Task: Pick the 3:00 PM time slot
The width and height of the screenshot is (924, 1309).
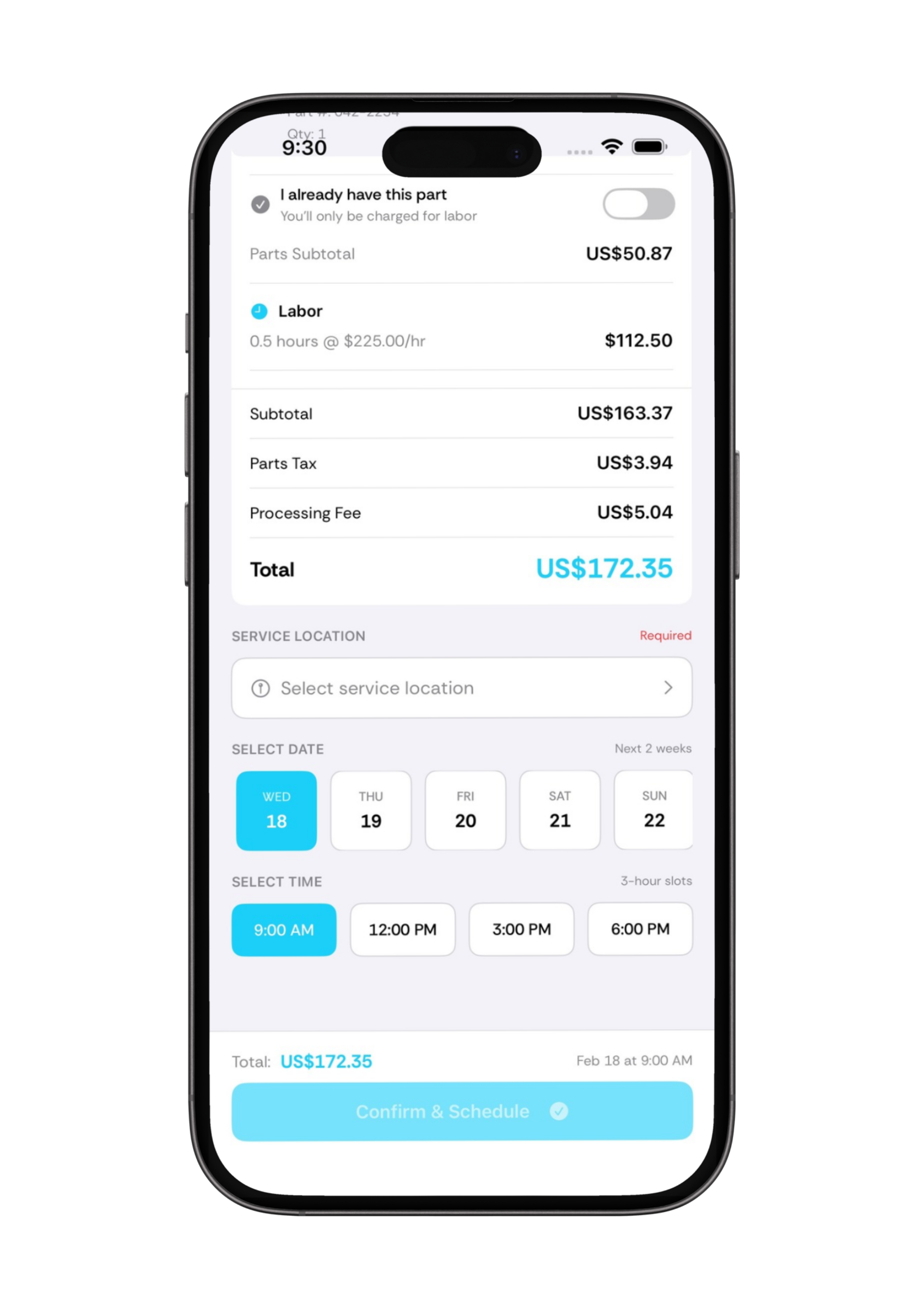Action: coord(521,929)
